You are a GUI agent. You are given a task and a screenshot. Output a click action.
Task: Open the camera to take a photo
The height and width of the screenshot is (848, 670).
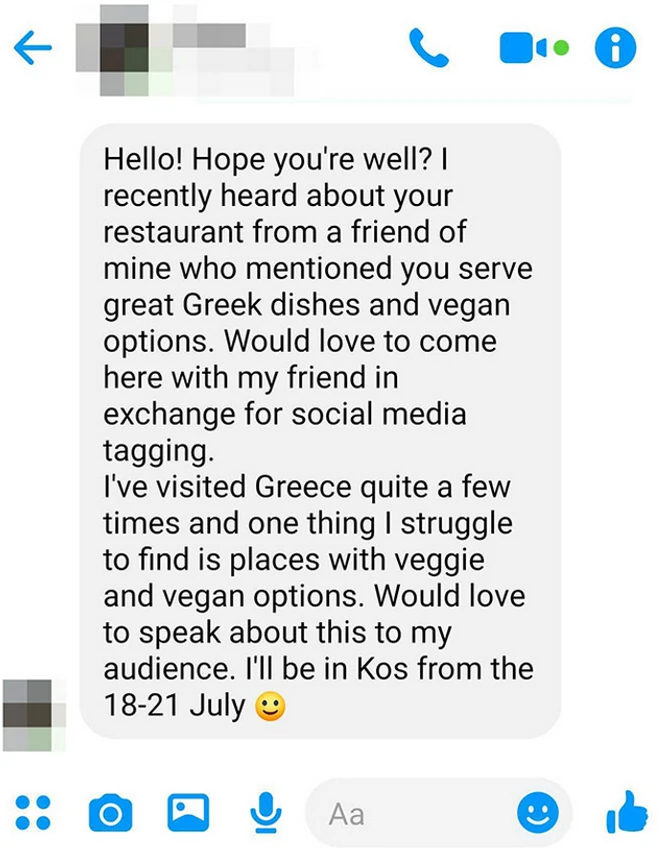110,813
